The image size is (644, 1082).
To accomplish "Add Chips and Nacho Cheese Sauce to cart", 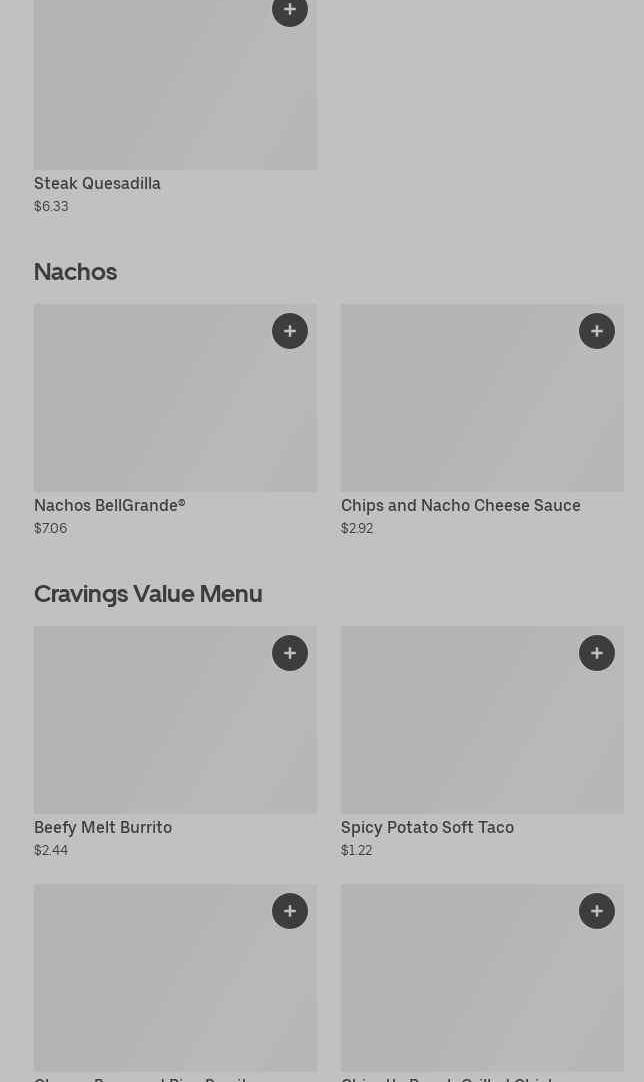I will tap(597, 331).
